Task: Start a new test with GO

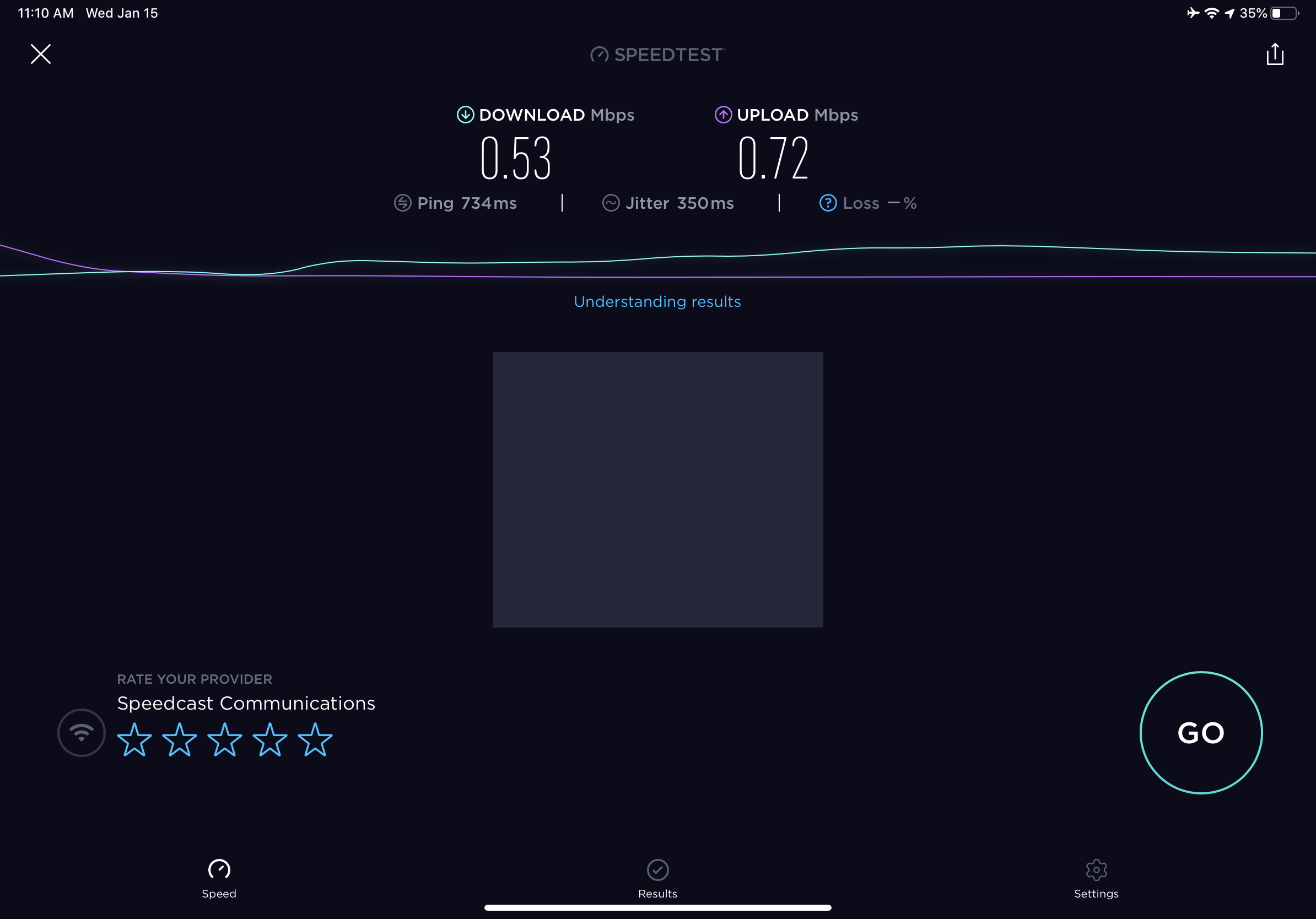Action: click(1201, 732)
